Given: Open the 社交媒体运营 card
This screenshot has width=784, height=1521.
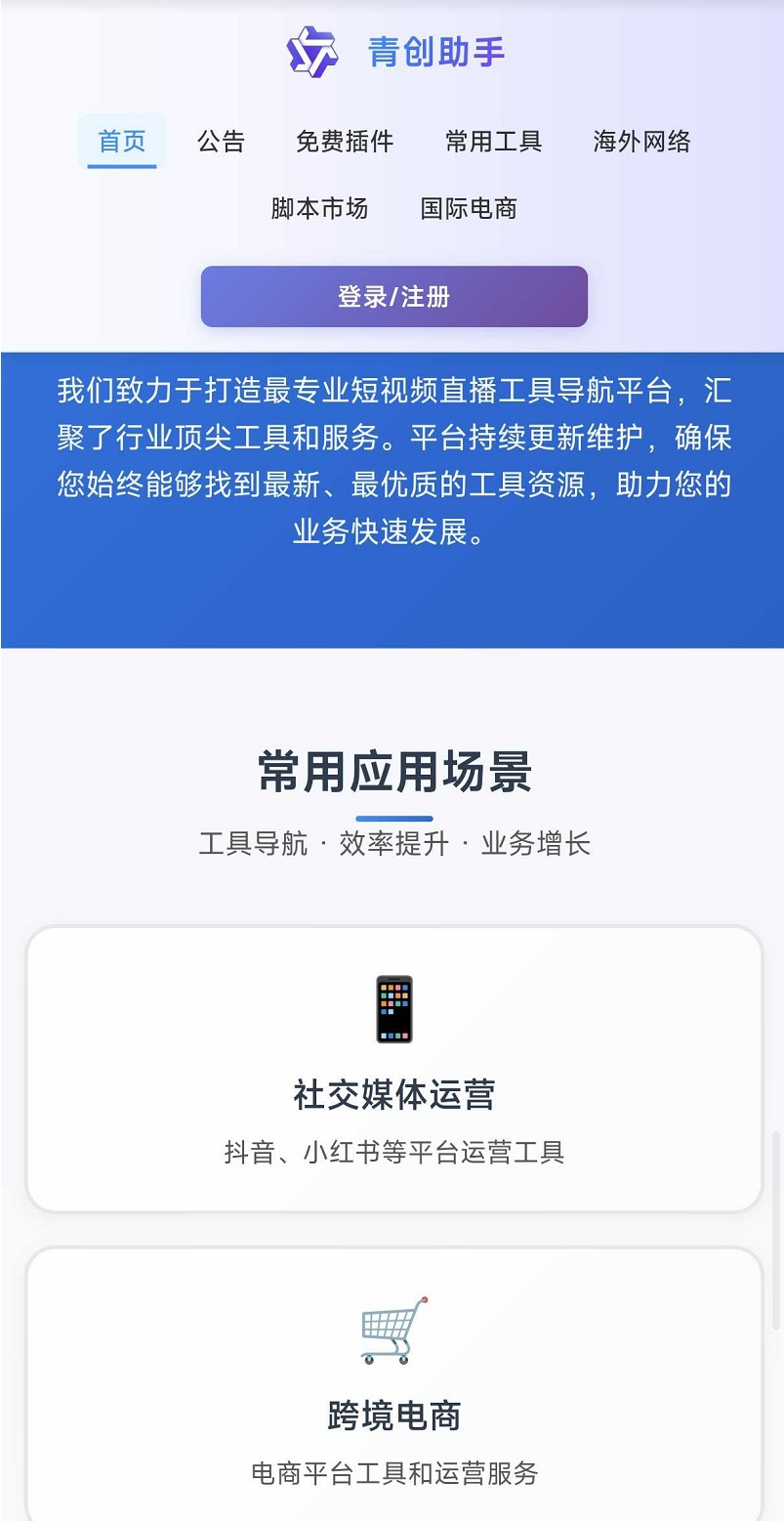Looking at the screenshot, I should point(392,1065).
